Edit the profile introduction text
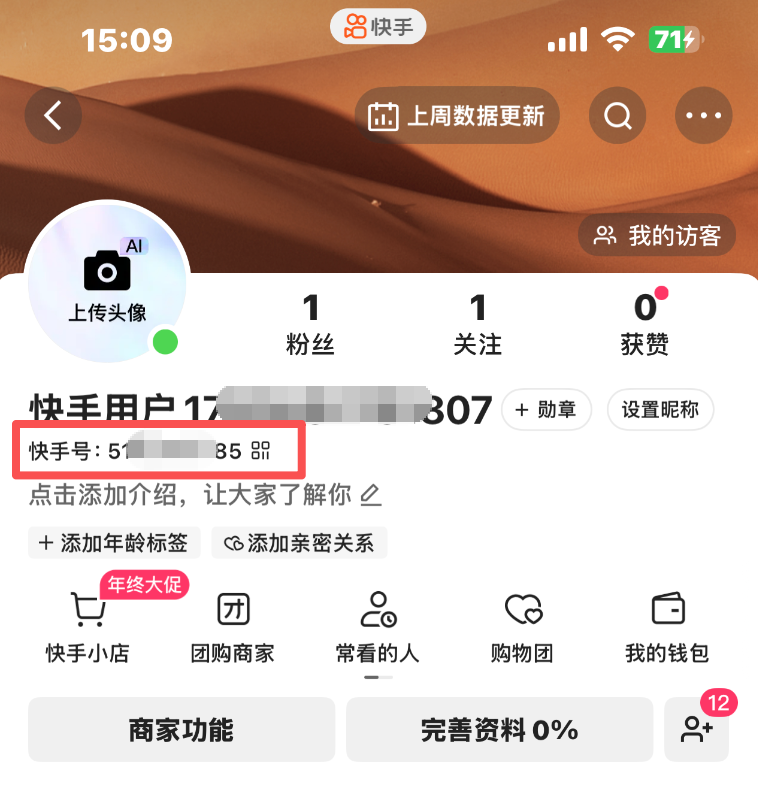This screenshot has height=792, width=758. 205,494
